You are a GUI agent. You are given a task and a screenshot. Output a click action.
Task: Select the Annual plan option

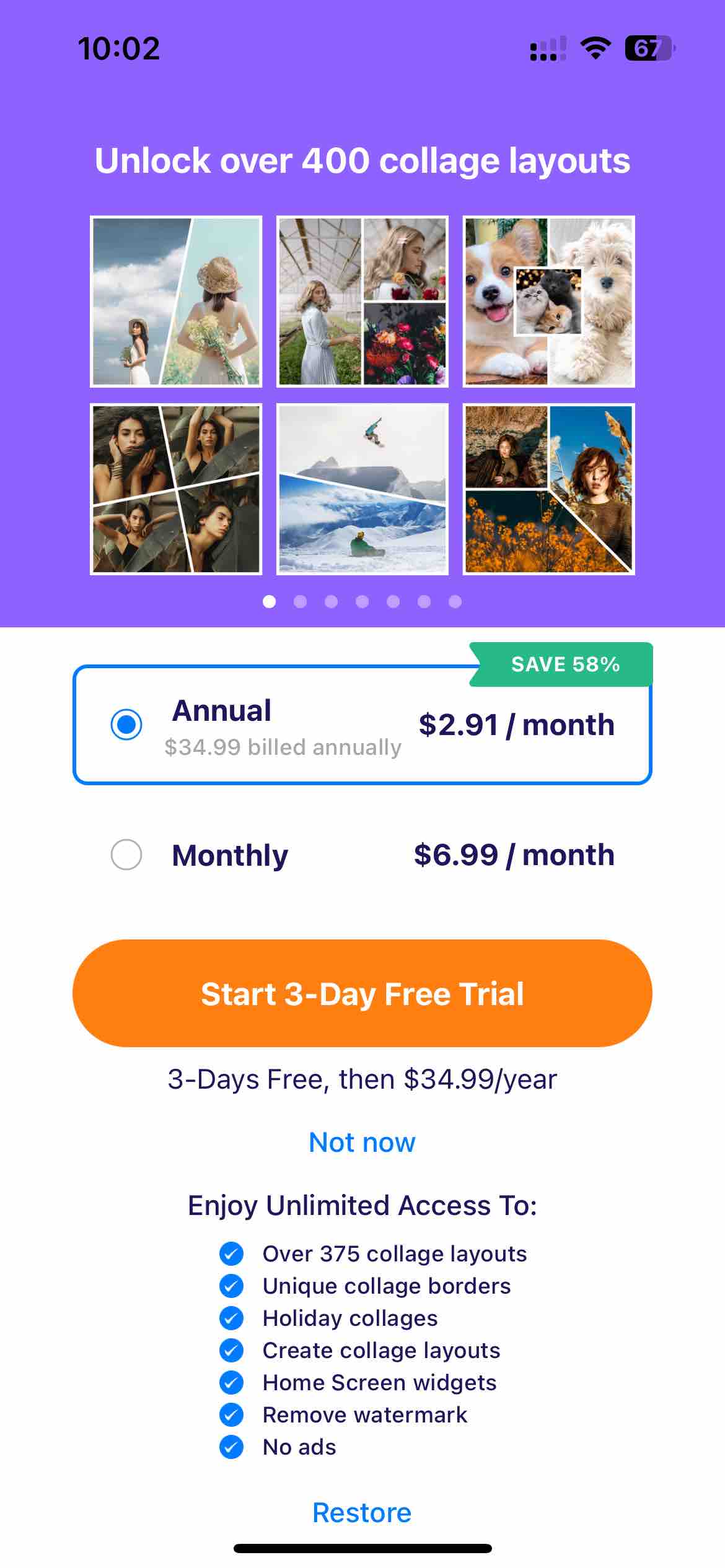click(362, 725)
